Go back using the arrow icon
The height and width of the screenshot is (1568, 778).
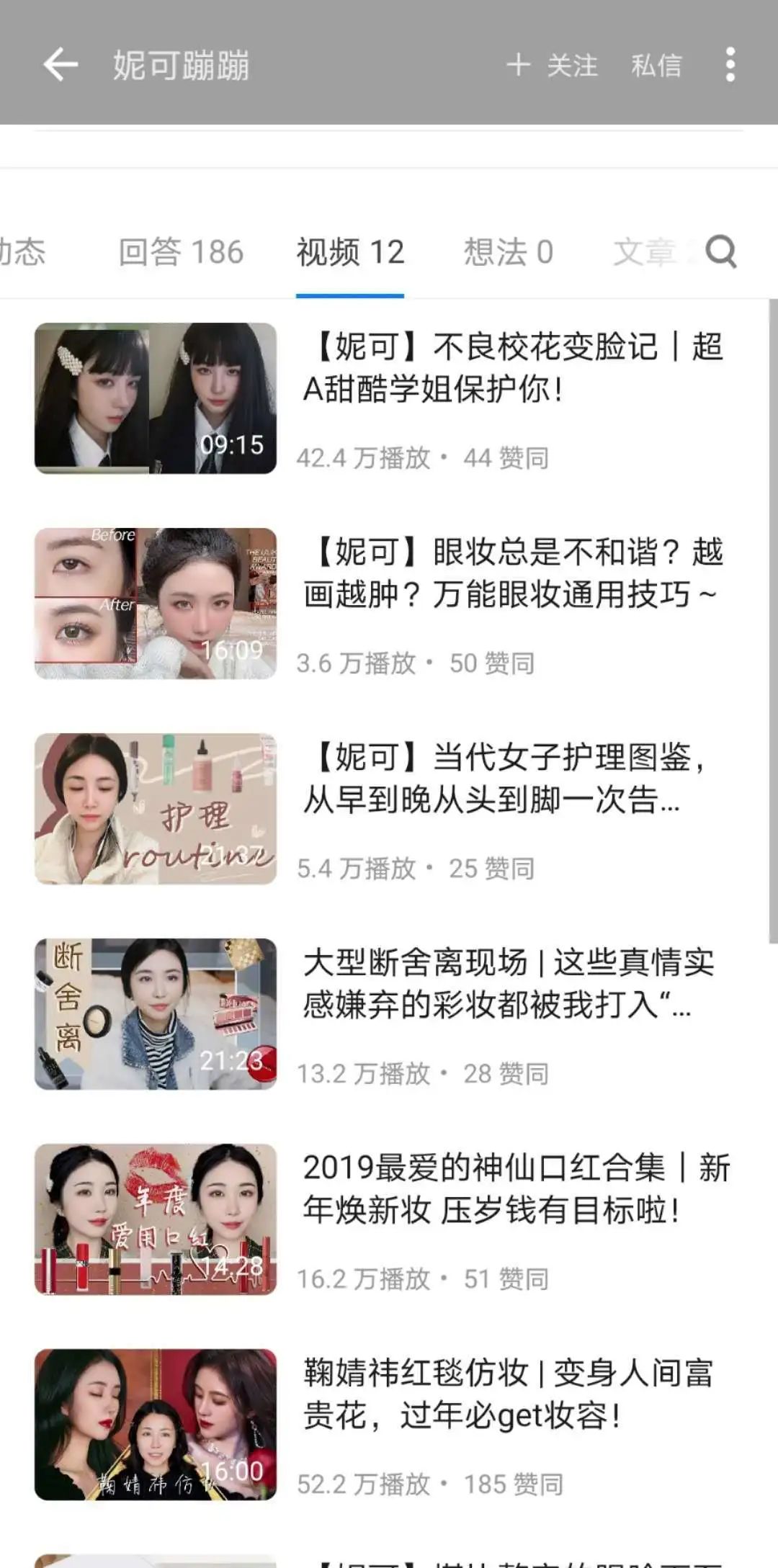(61, 65)
